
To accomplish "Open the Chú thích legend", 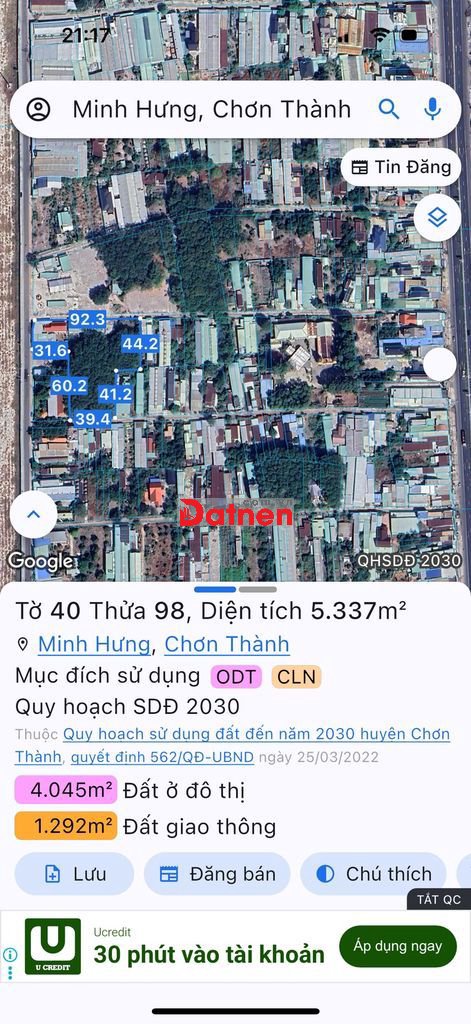I will point(373,874).
